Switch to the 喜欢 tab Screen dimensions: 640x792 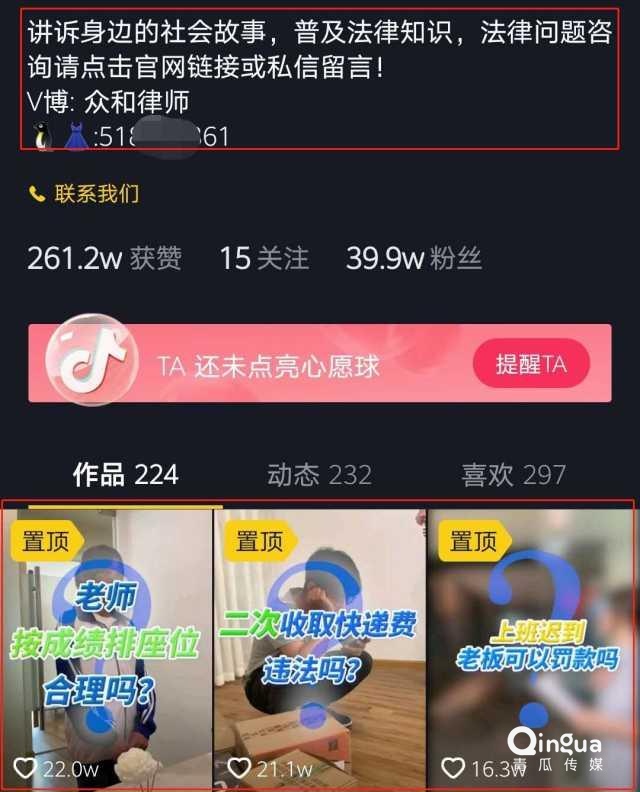513,475
